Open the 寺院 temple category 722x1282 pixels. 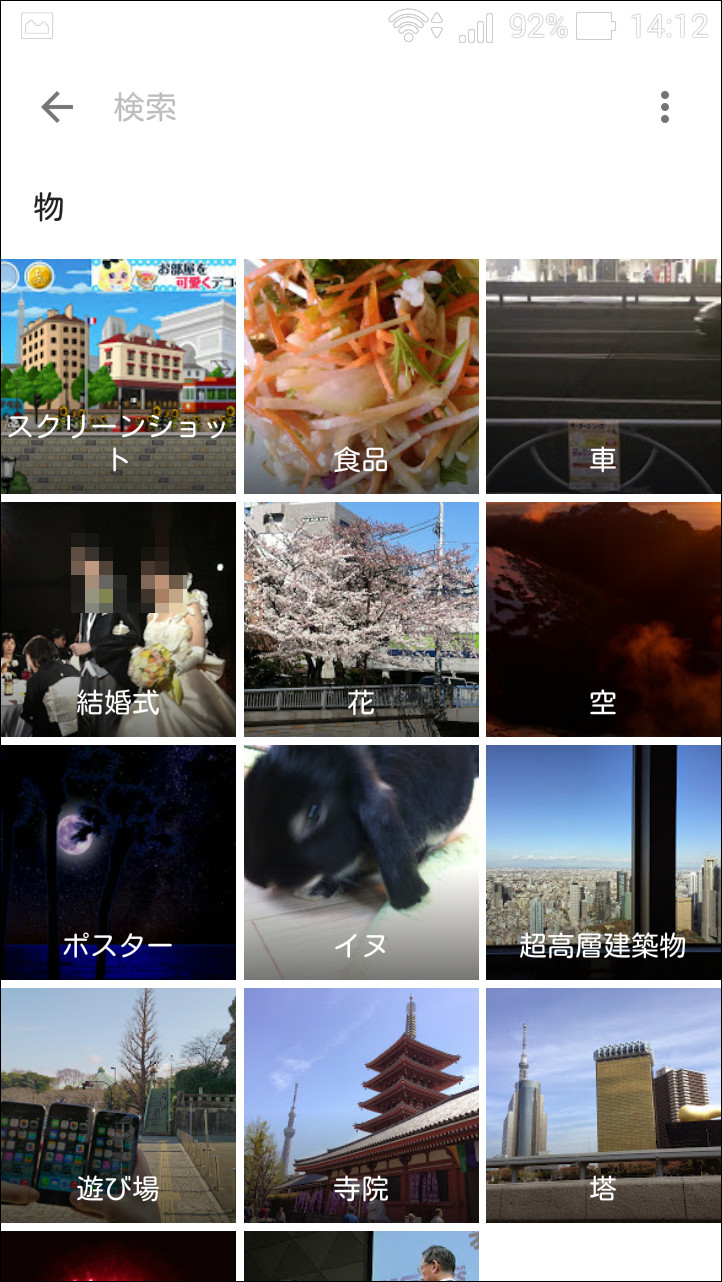[361, 1104]
